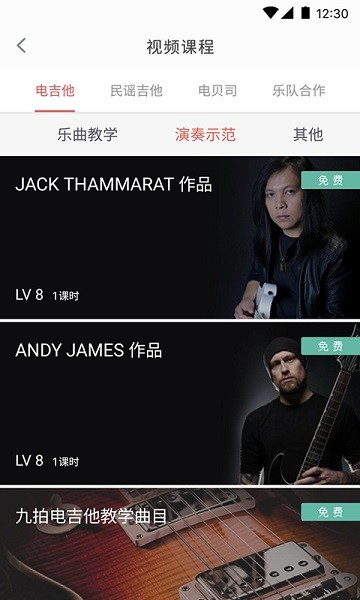Open the 乐队合作 tab

[x=299, y=91]
